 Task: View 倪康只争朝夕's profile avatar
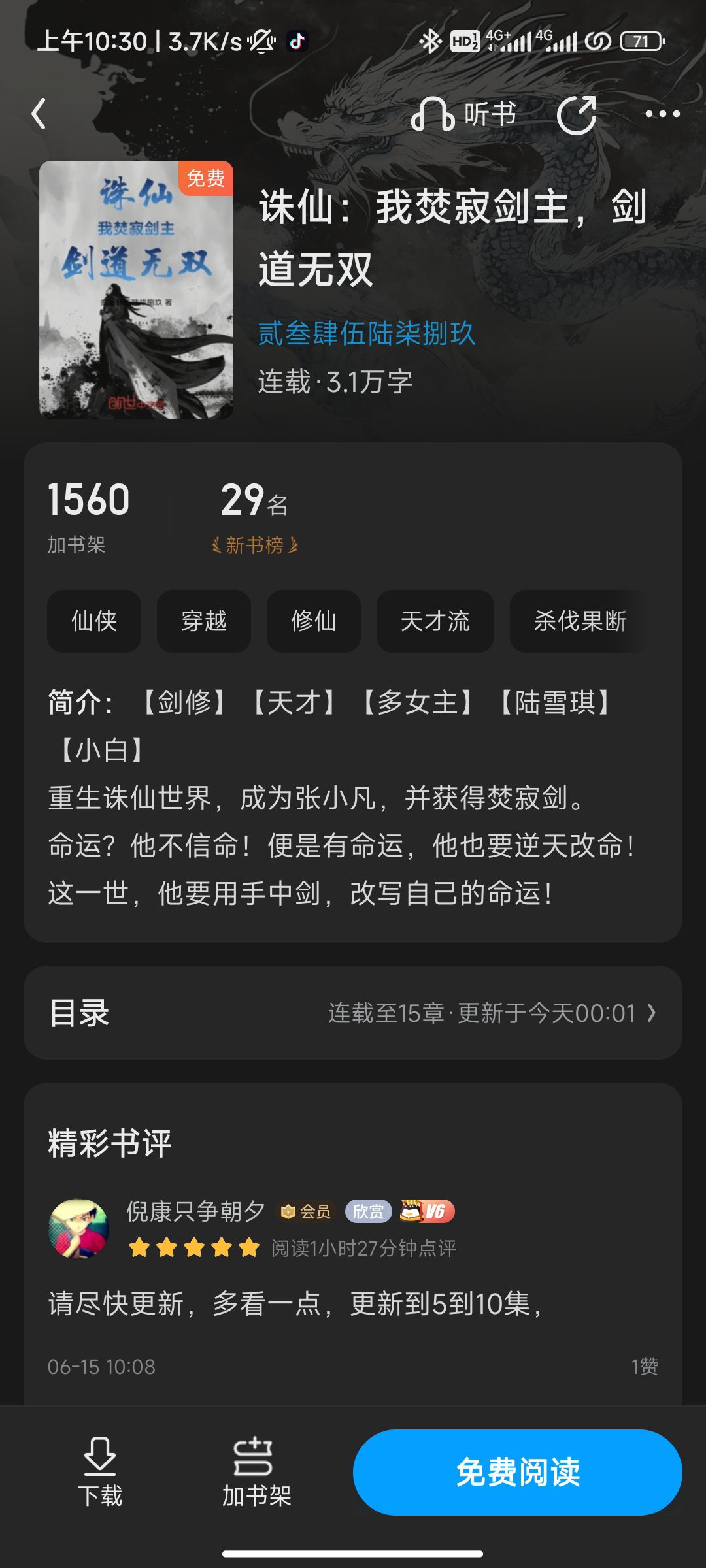[78, 1228]
